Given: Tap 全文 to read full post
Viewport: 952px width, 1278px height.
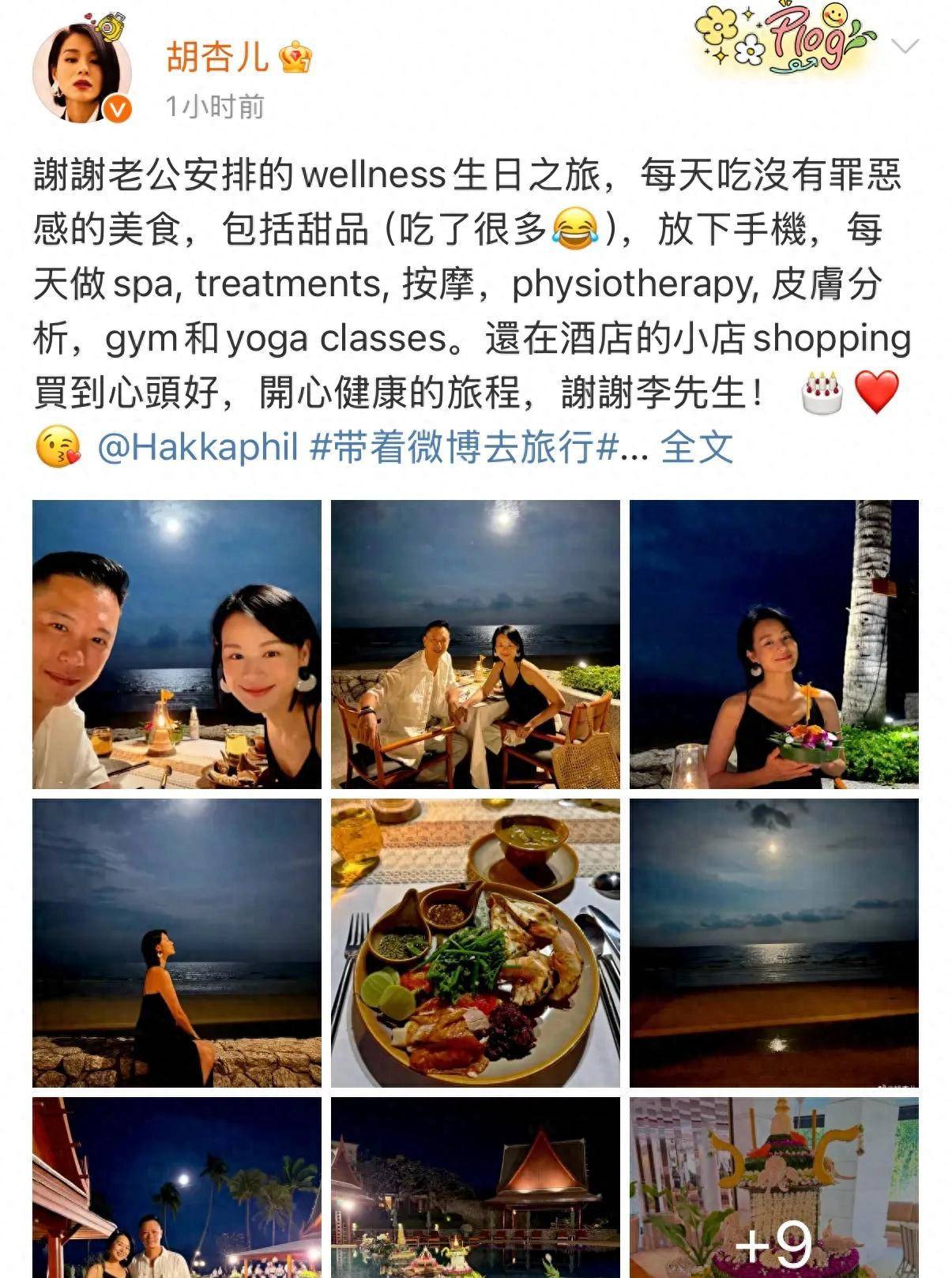Looking at the screenshot, I should pos(696,448).
